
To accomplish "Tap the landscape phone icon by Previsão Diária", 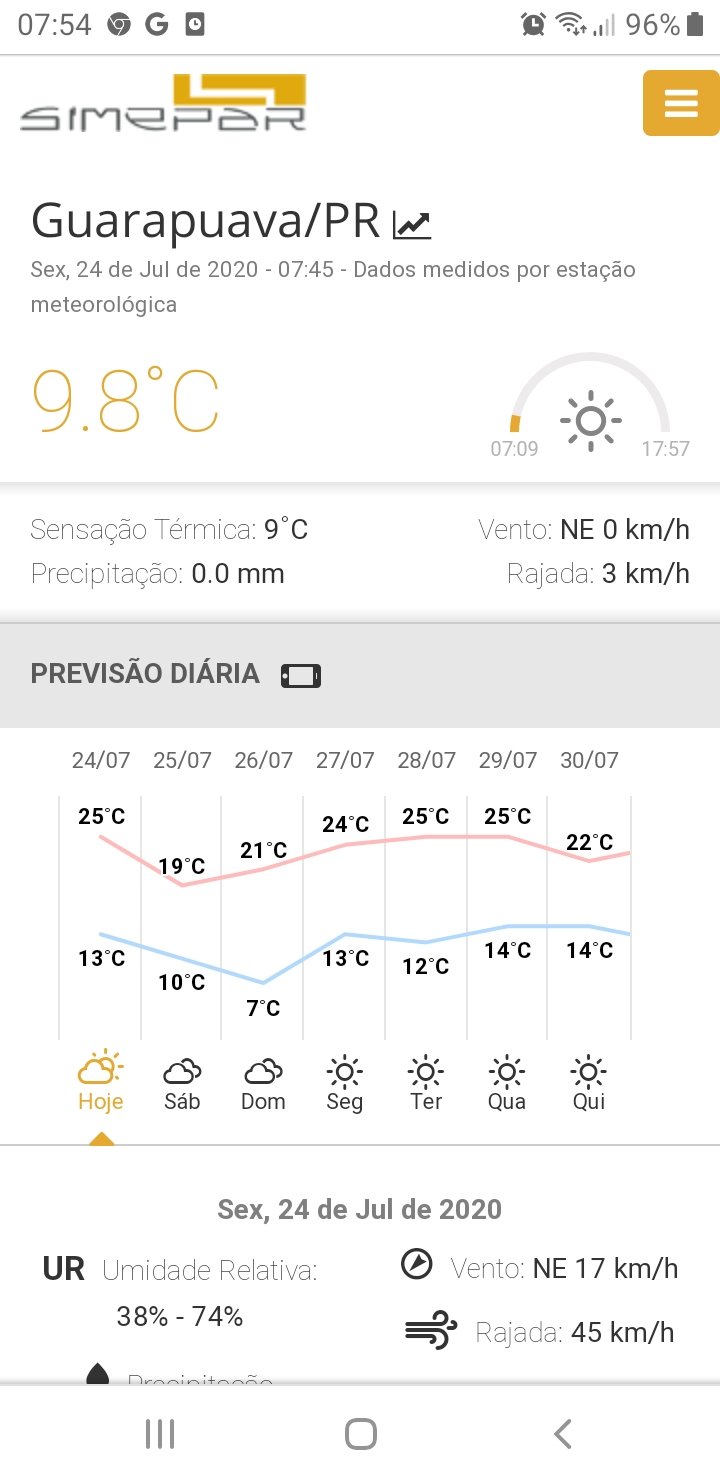I will [x=301, y=676].
